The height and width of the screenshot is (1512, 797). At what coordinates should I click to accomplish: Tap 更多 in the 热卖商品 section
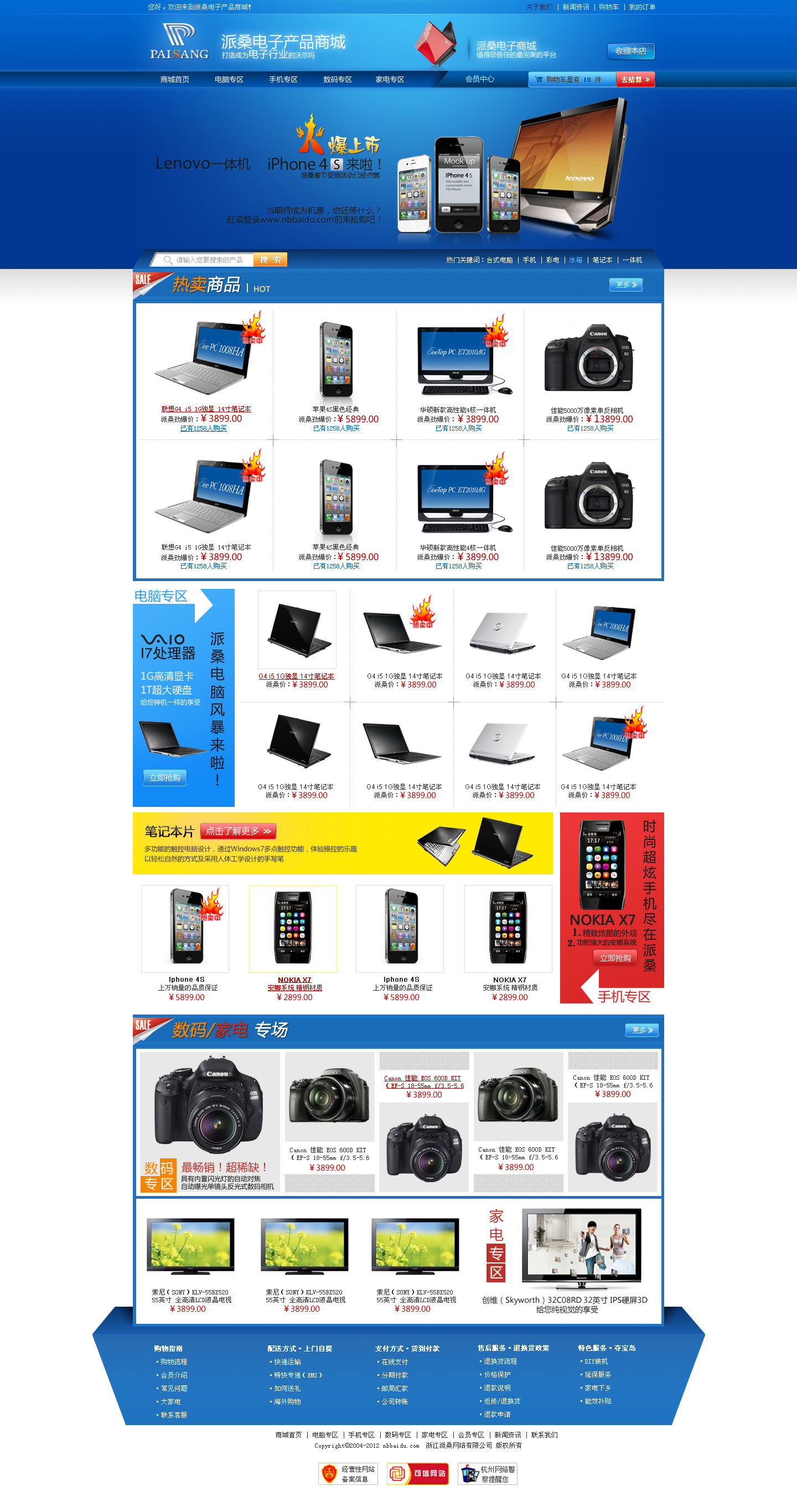point(625,284)
